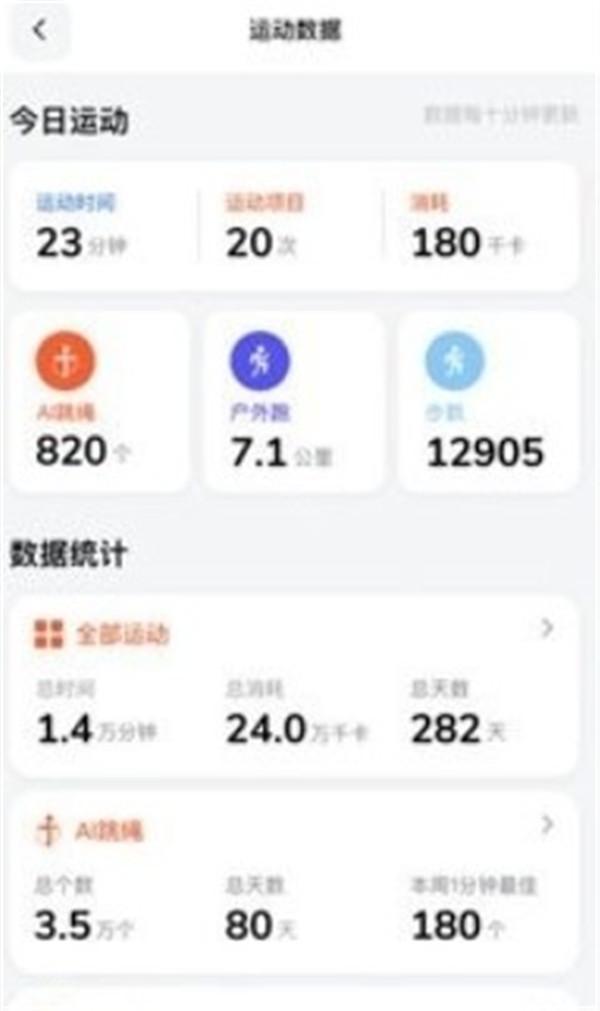Viewport: 600px width, 1011px height.
Task: Open the AI跳绳 statistics row with 3.5万个
Action: coord(294,883)
